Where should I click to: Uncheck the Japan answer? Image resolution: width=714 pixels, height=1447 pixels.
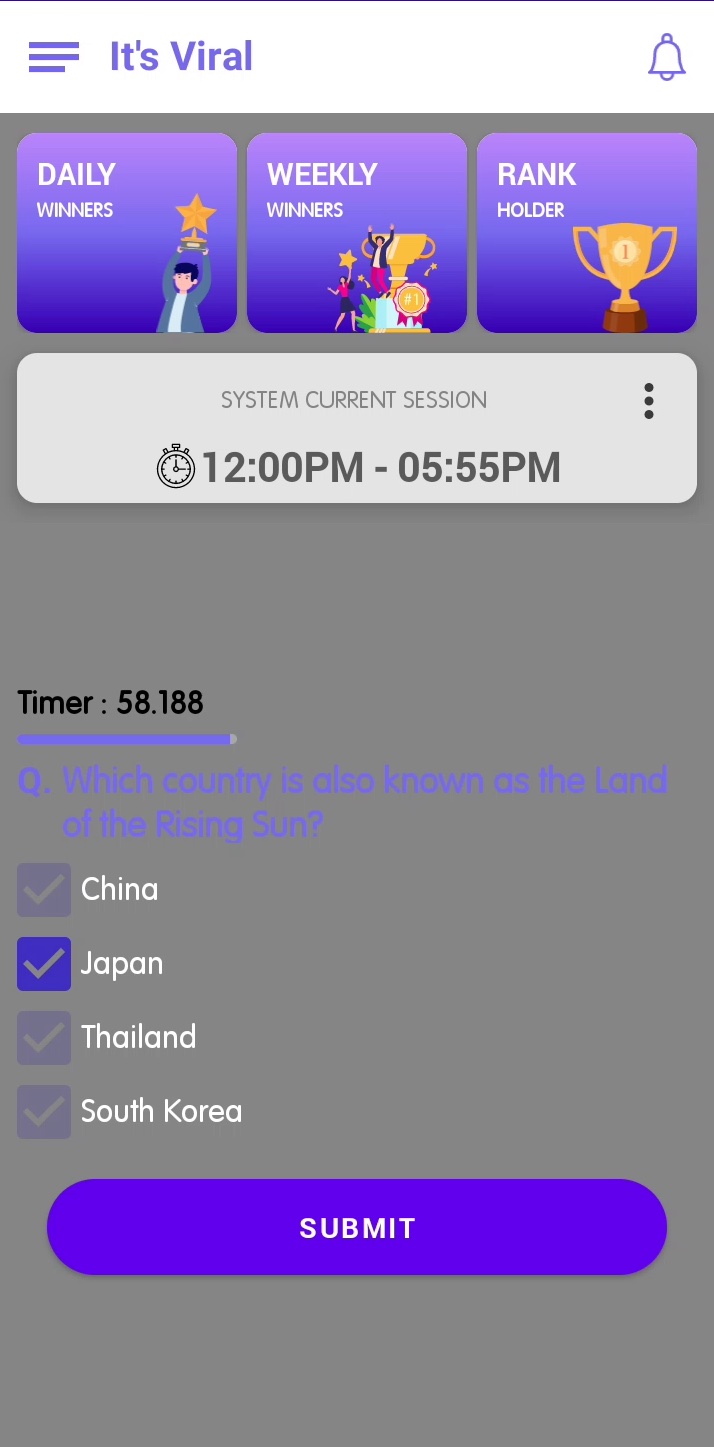pyautogui.click(x=44, y=964)
